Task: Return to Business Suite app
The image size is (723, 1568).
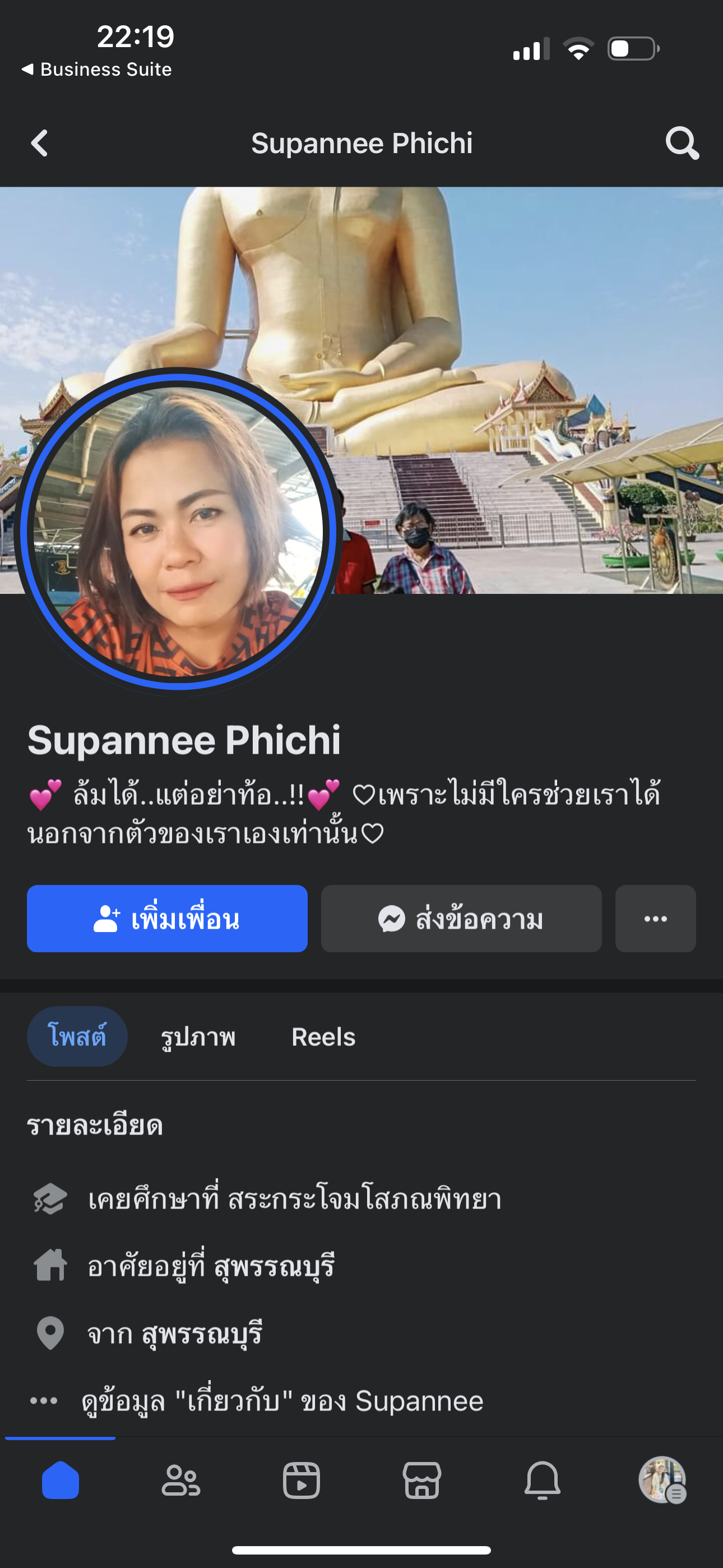Action: [98, 70]
